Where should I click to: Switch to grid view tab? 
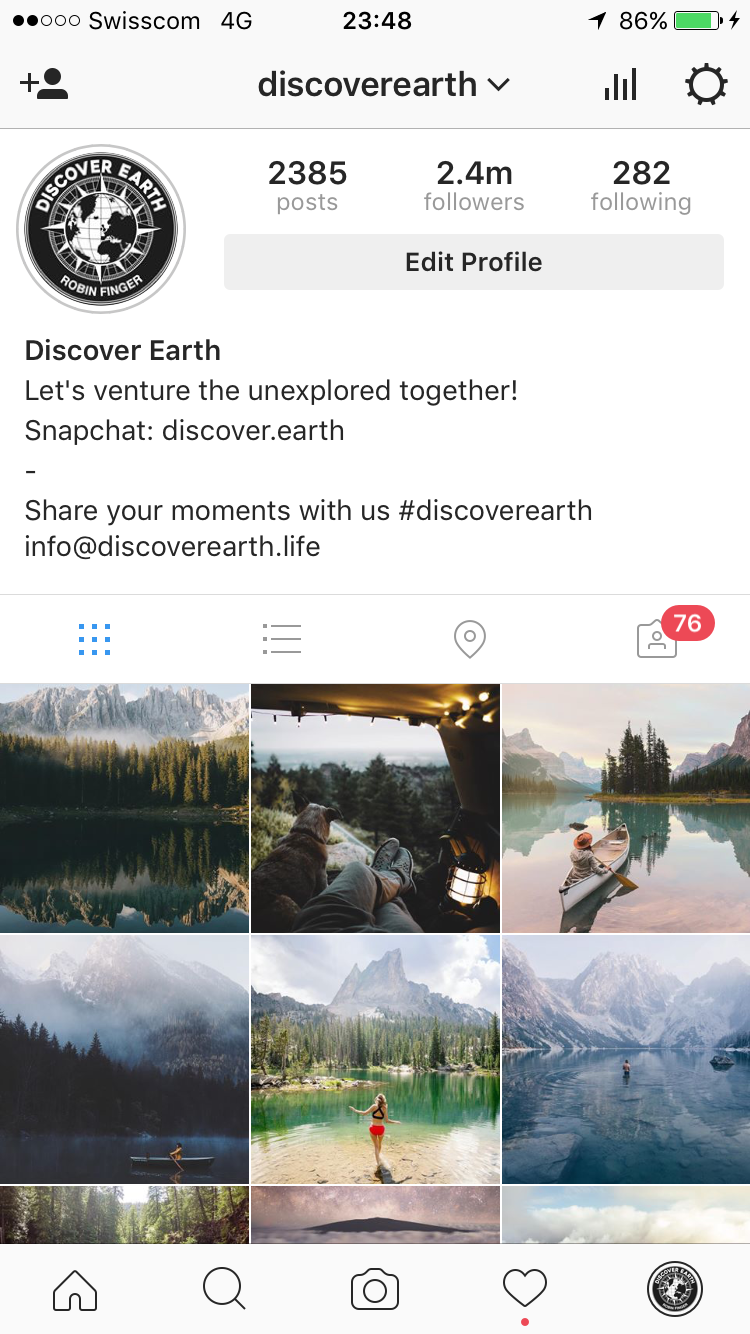click(94, 639)
